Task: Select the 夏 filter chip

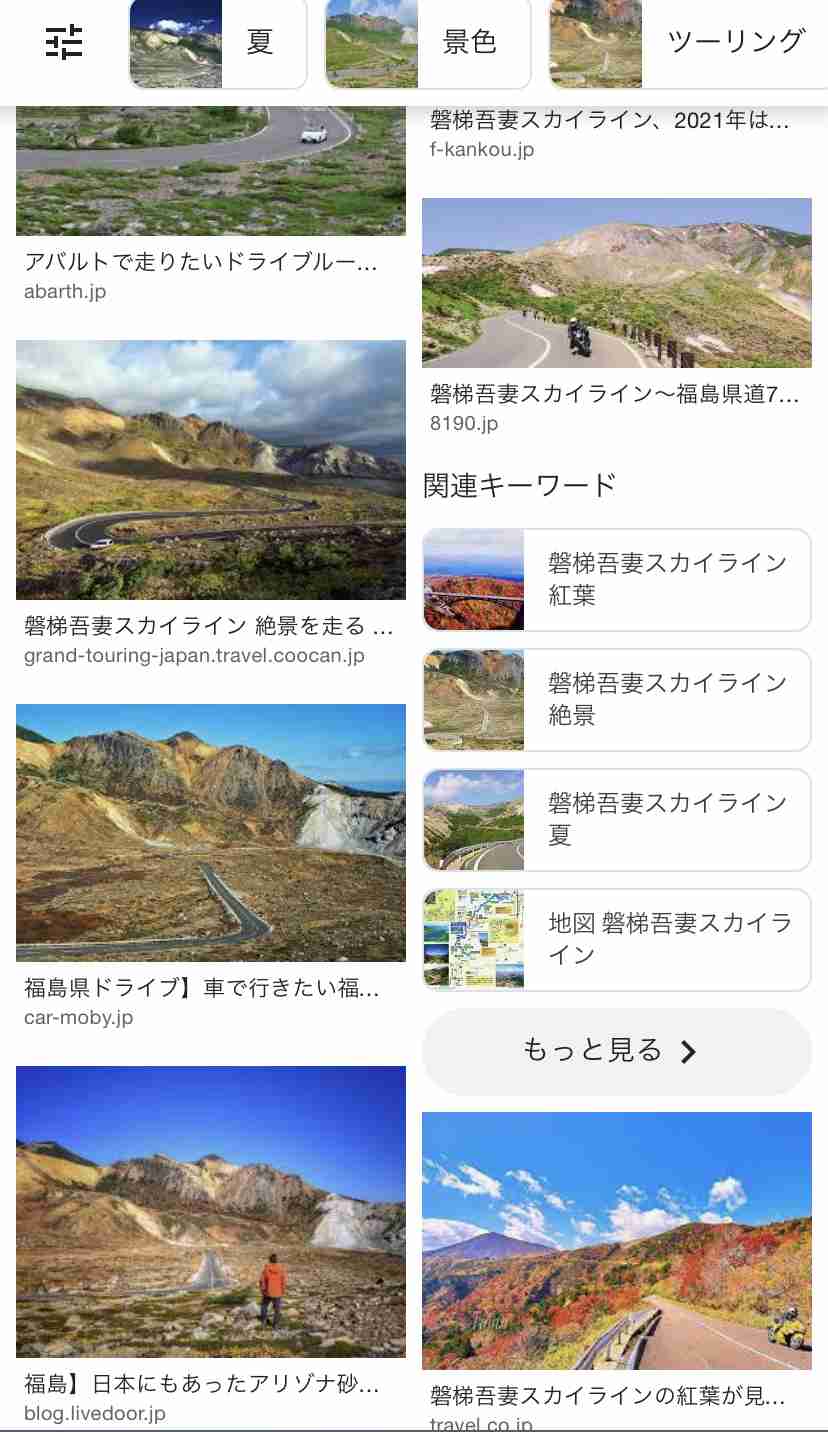Action: (x=217, y=43)
